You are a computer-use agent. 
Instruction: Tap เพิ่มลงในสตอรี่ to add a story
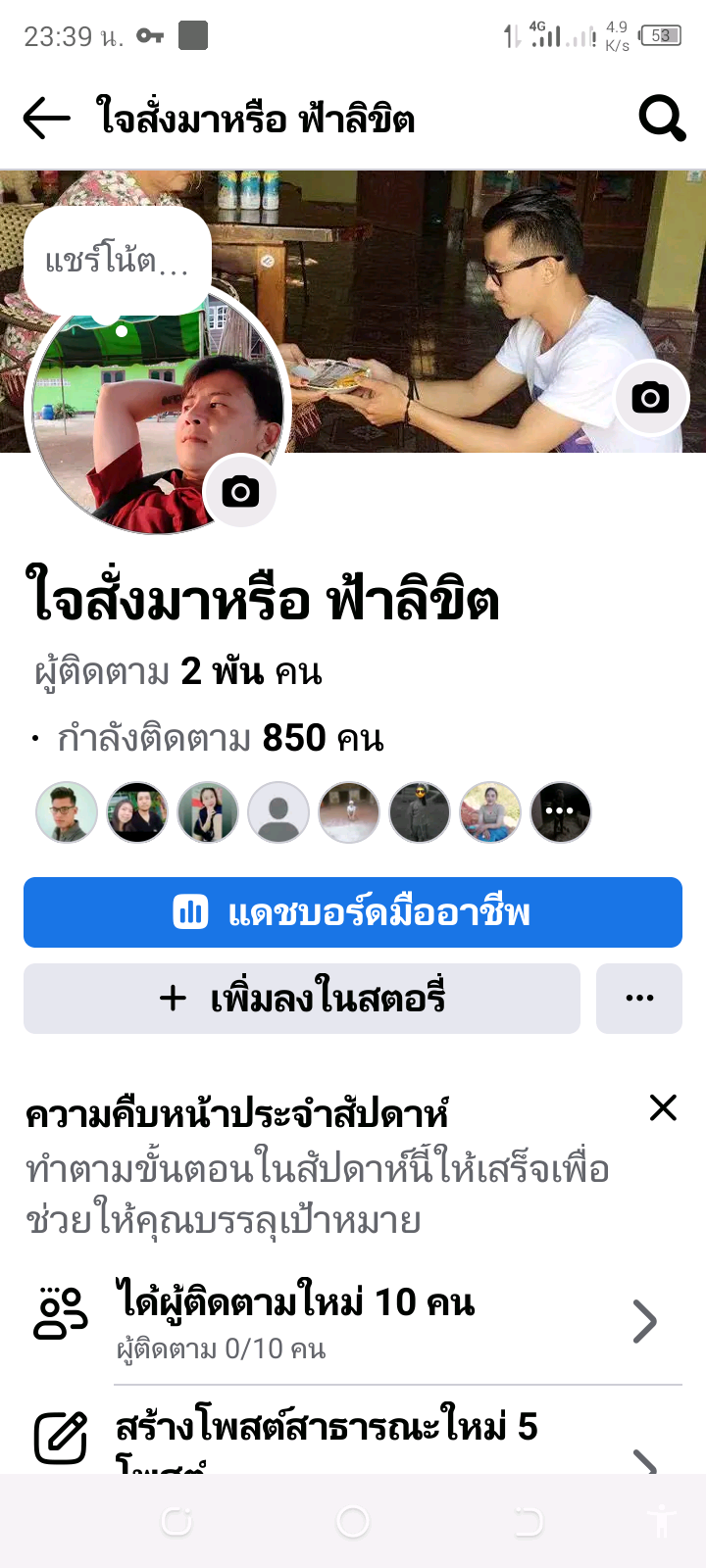pyautogui.click(x=302, y=999)
